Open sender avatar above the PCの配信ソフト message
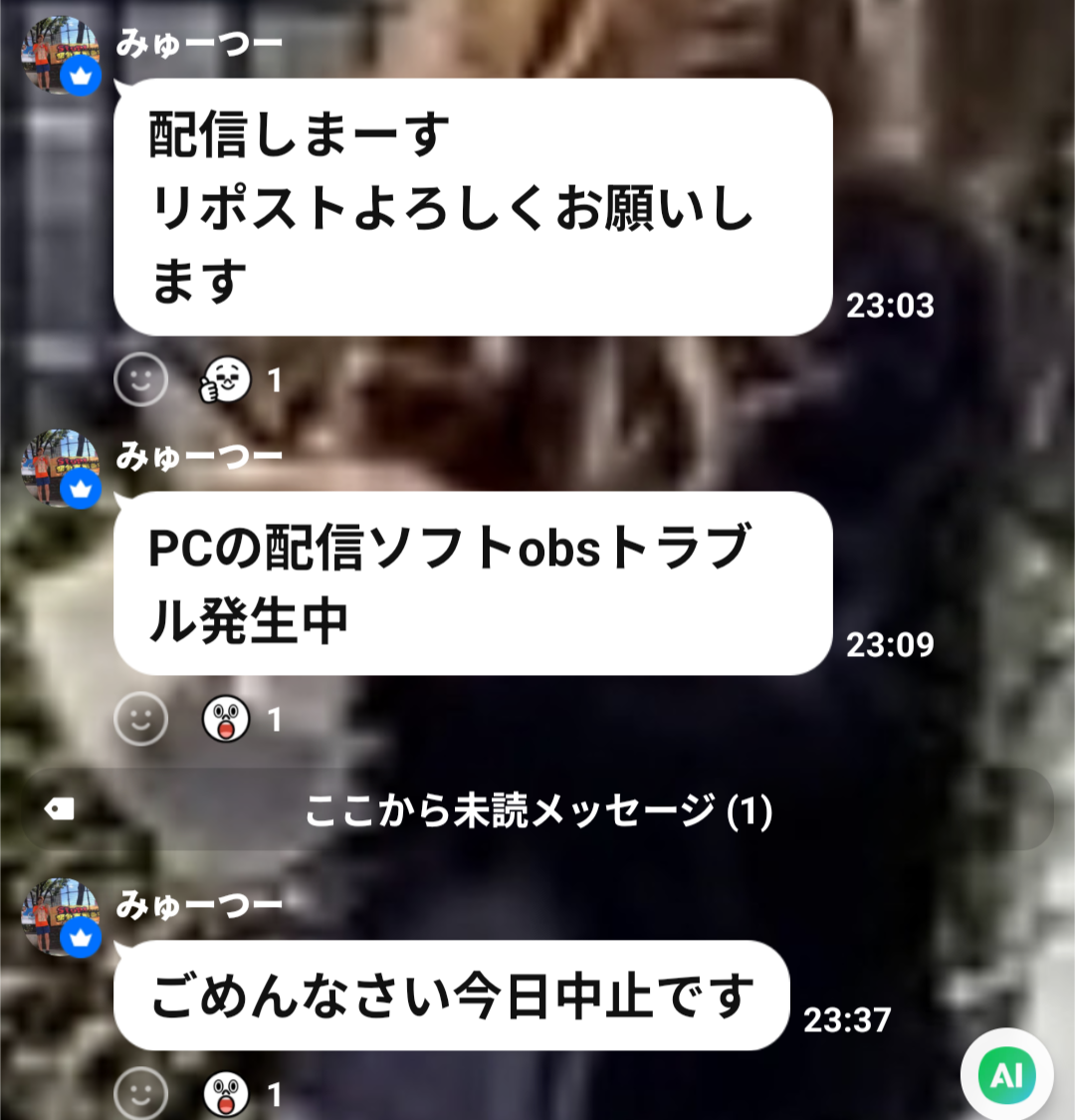1075x1120 pixels. click(x=61, y=468)
